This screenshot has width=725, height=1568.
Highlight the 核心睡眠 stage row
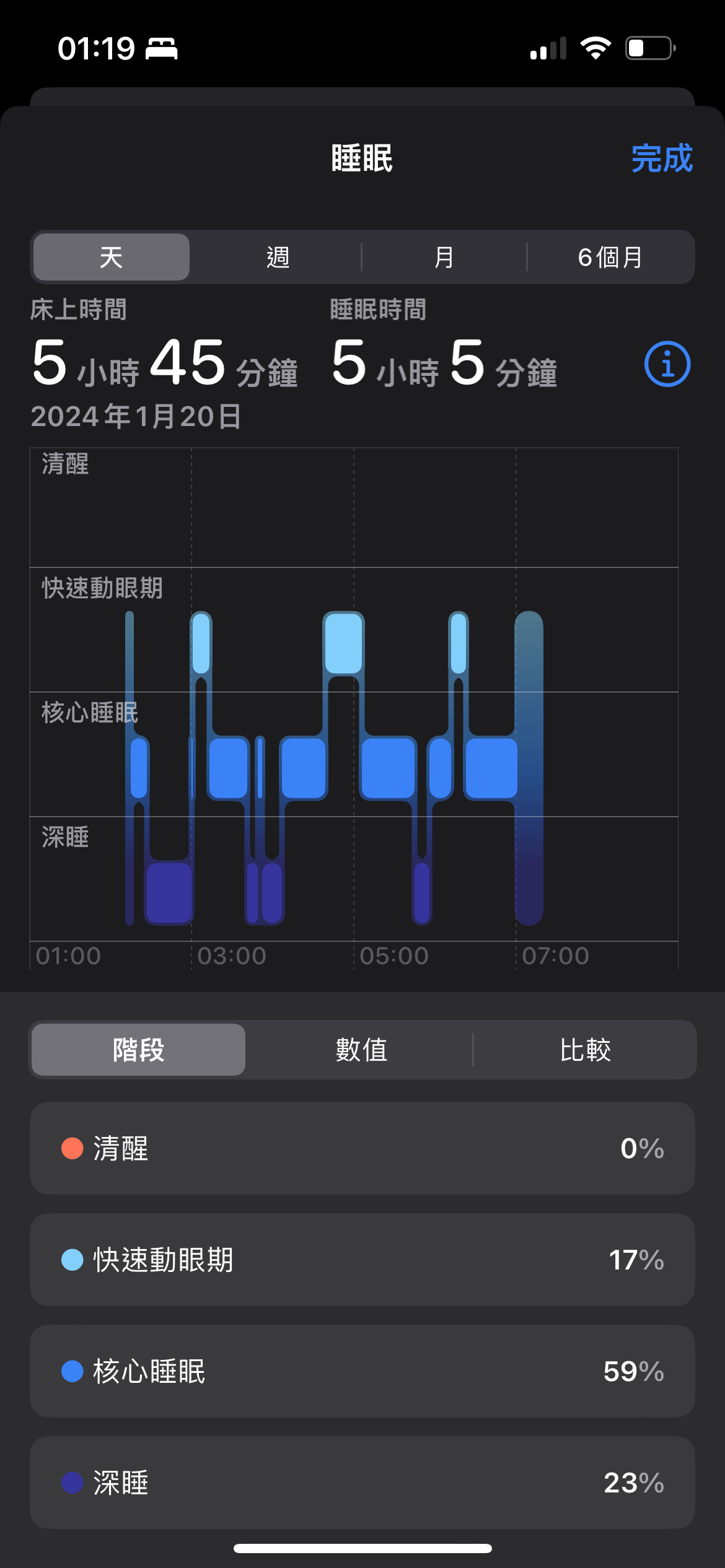pyautogui.click(x=362, y=1371)
